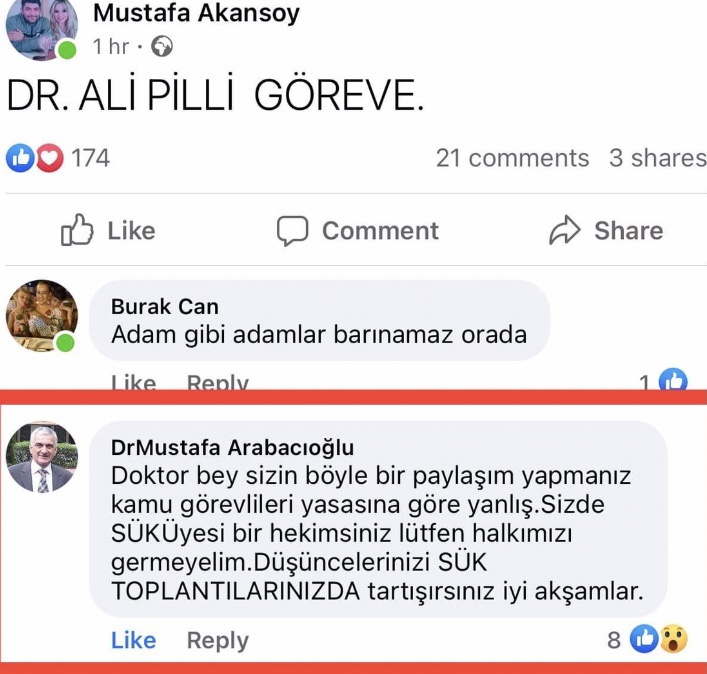Open Mustafa Akansoy's profile name
The height and width of the screenshot is (674, 707).
point(196,14)
